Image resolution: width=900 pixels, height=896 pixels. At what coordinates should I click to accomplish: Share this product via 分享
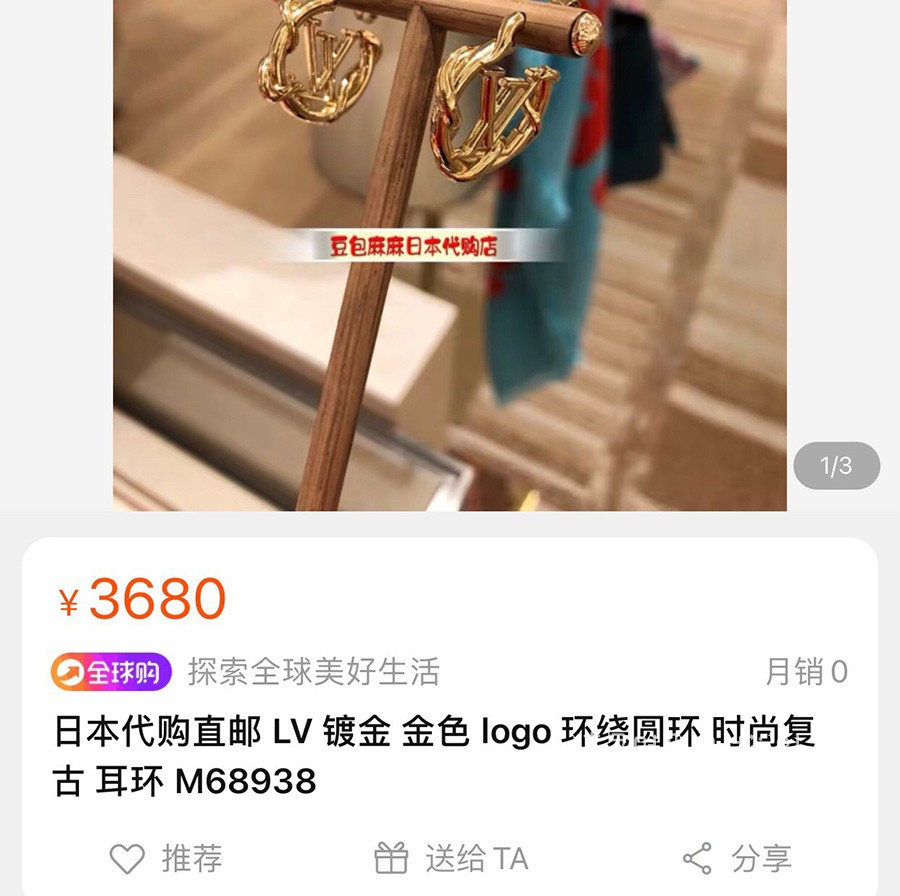[x=737, y=858]
